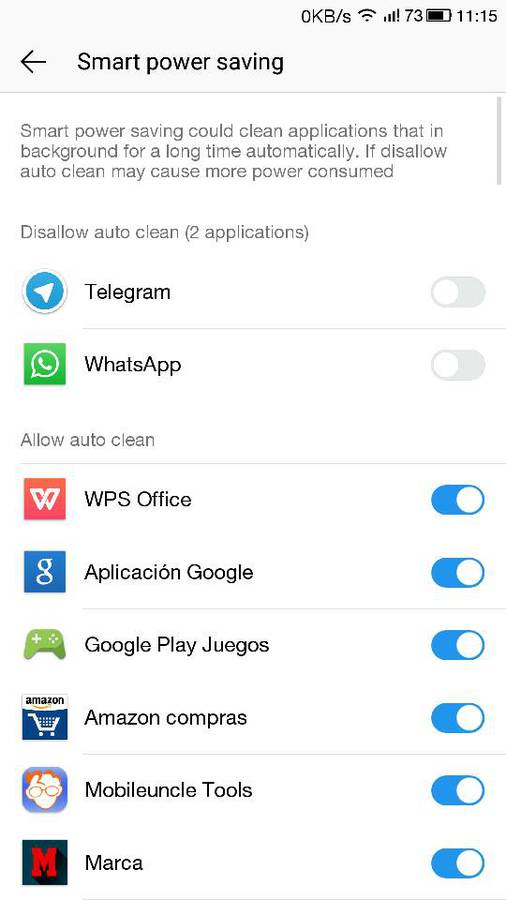
Task: Turn on the WhatsApp auto clean switch
Action: (x=458, y=365)
